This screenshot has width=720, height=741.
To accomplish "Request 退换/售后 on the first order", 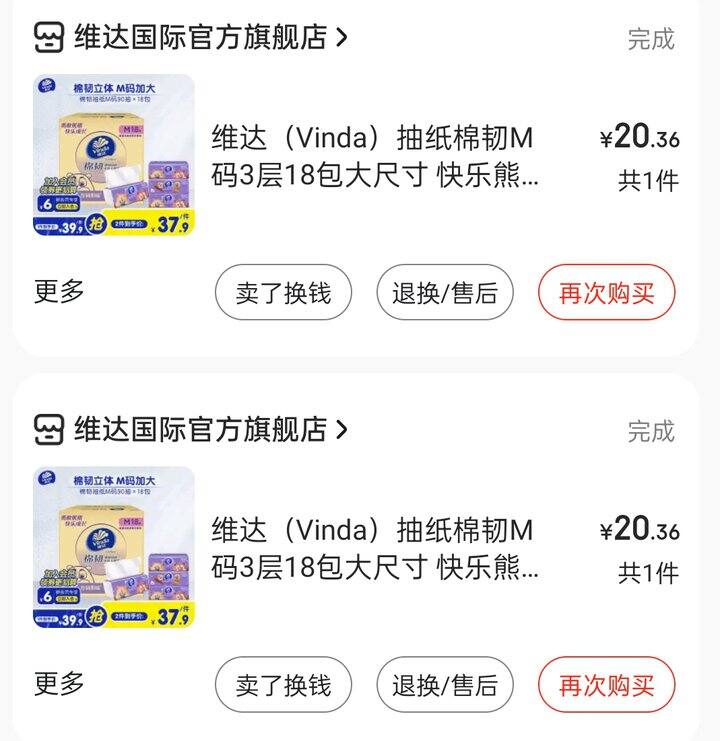I will click(445, 293).
